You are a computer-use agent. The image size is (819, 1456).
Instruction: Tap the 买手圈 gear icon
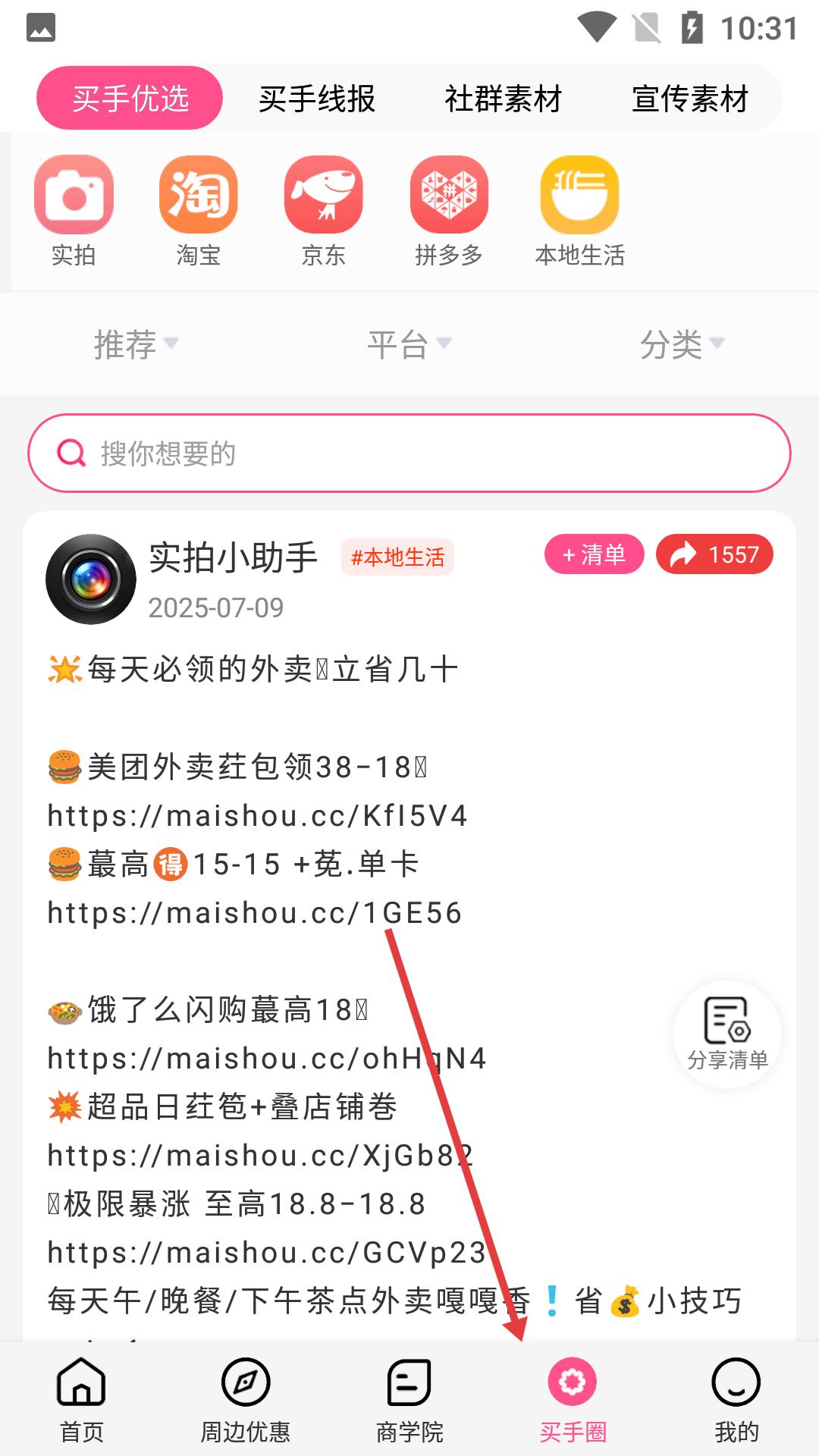pos(573,1382)
